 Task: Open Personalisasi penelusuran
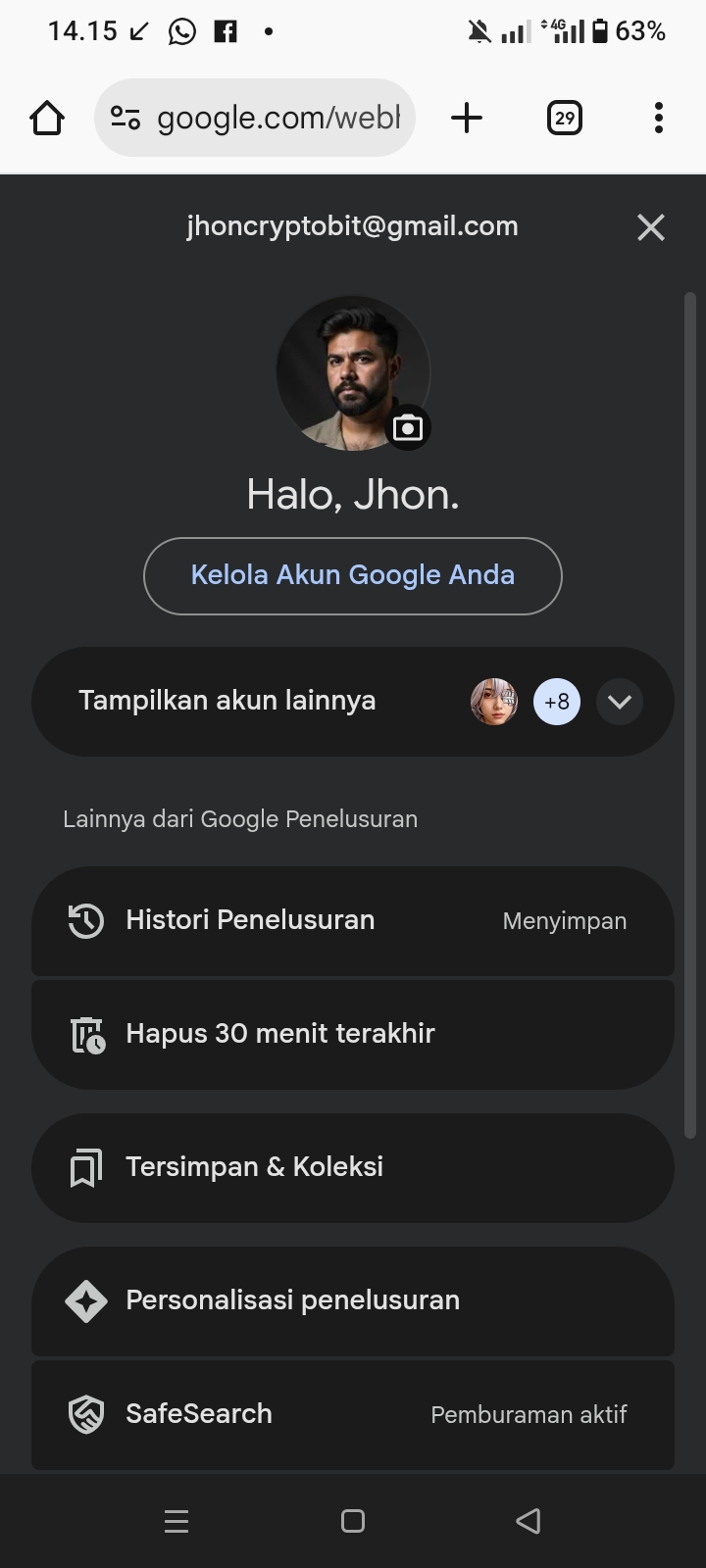click(353, 1300)
